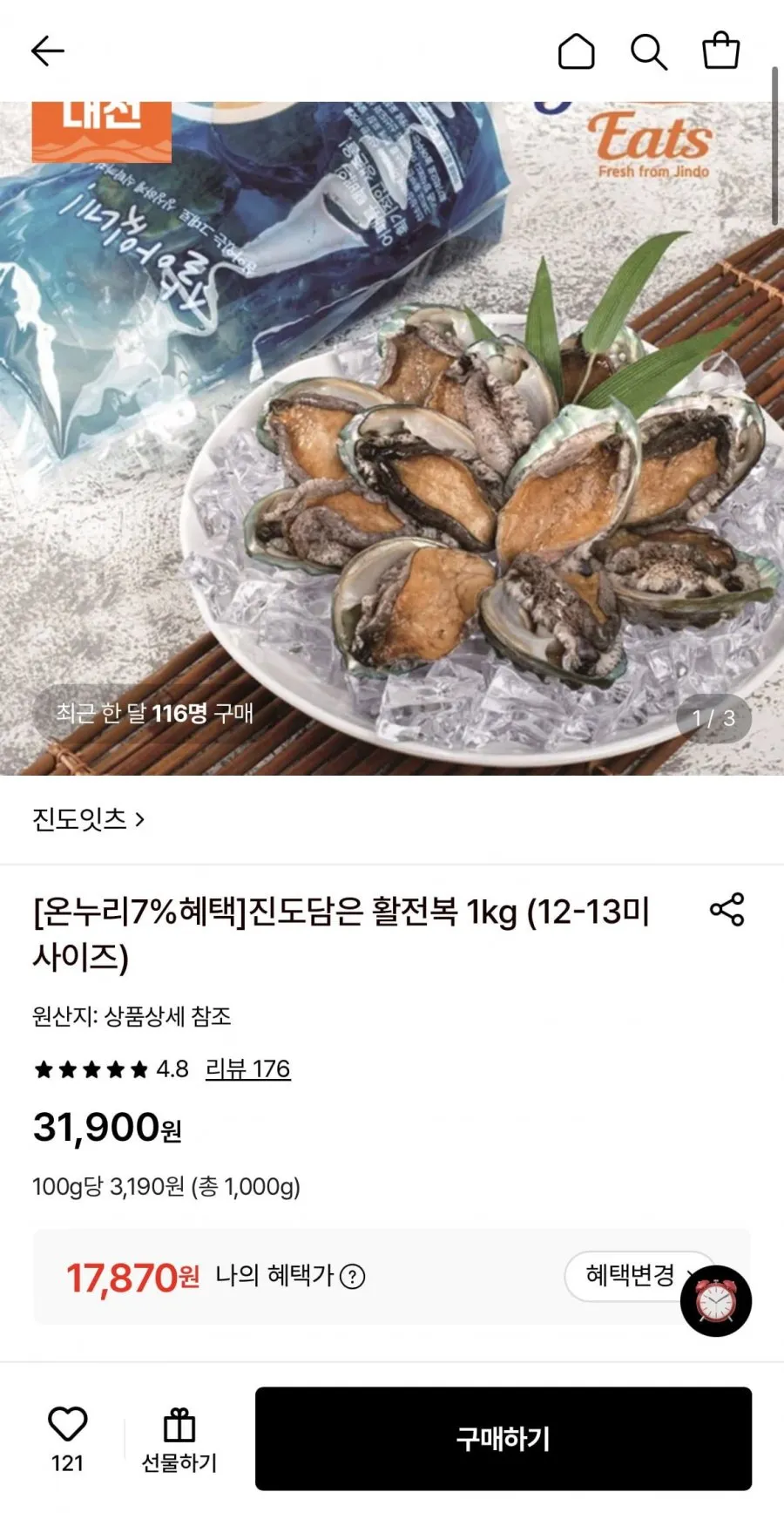This screenshot has height=1526, width=784.
Task: Go back using the top arrow
Action: [48, 51]
